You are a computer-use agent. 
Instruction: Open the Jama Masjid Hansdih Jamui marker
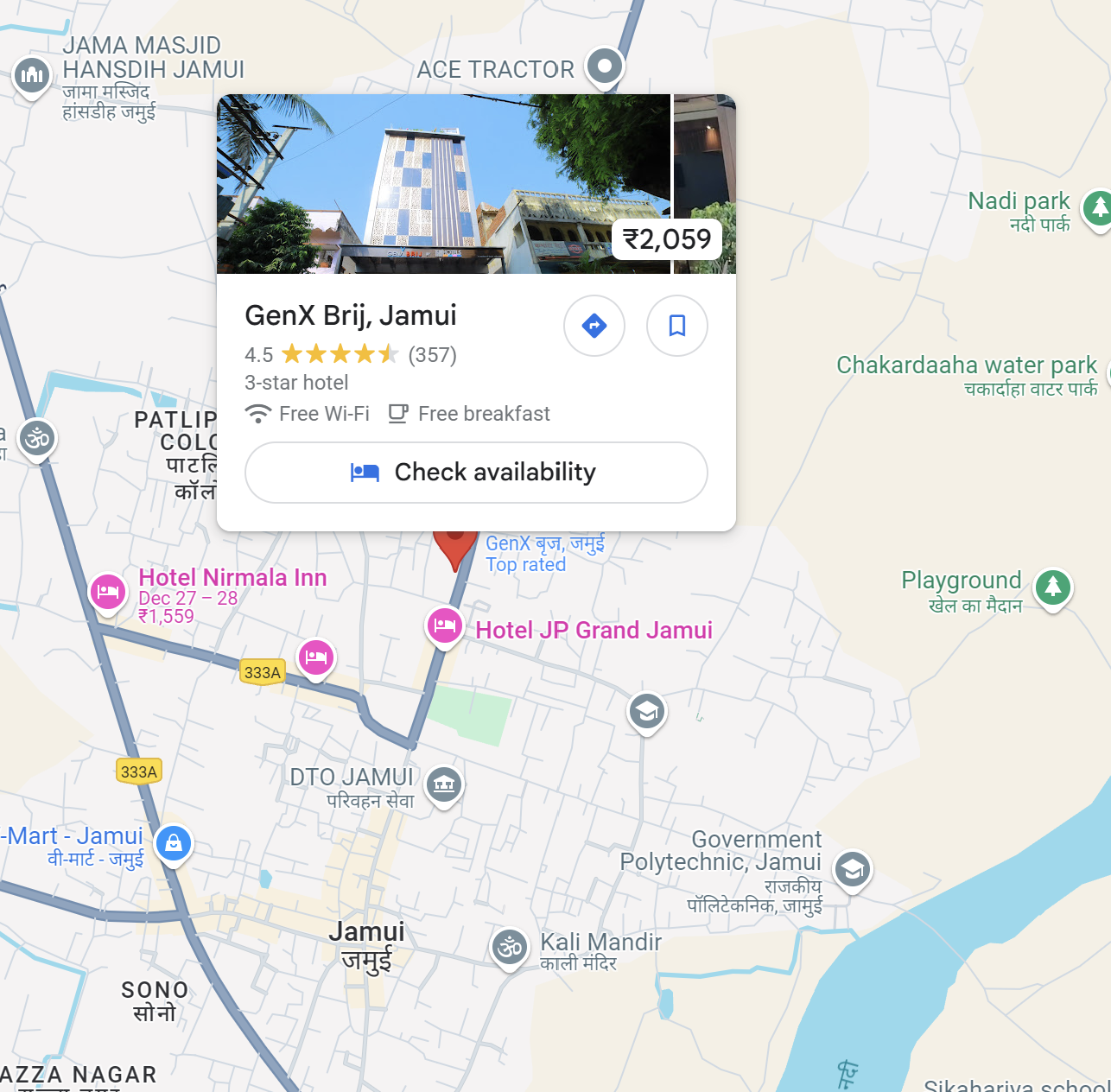pos(32,75)
